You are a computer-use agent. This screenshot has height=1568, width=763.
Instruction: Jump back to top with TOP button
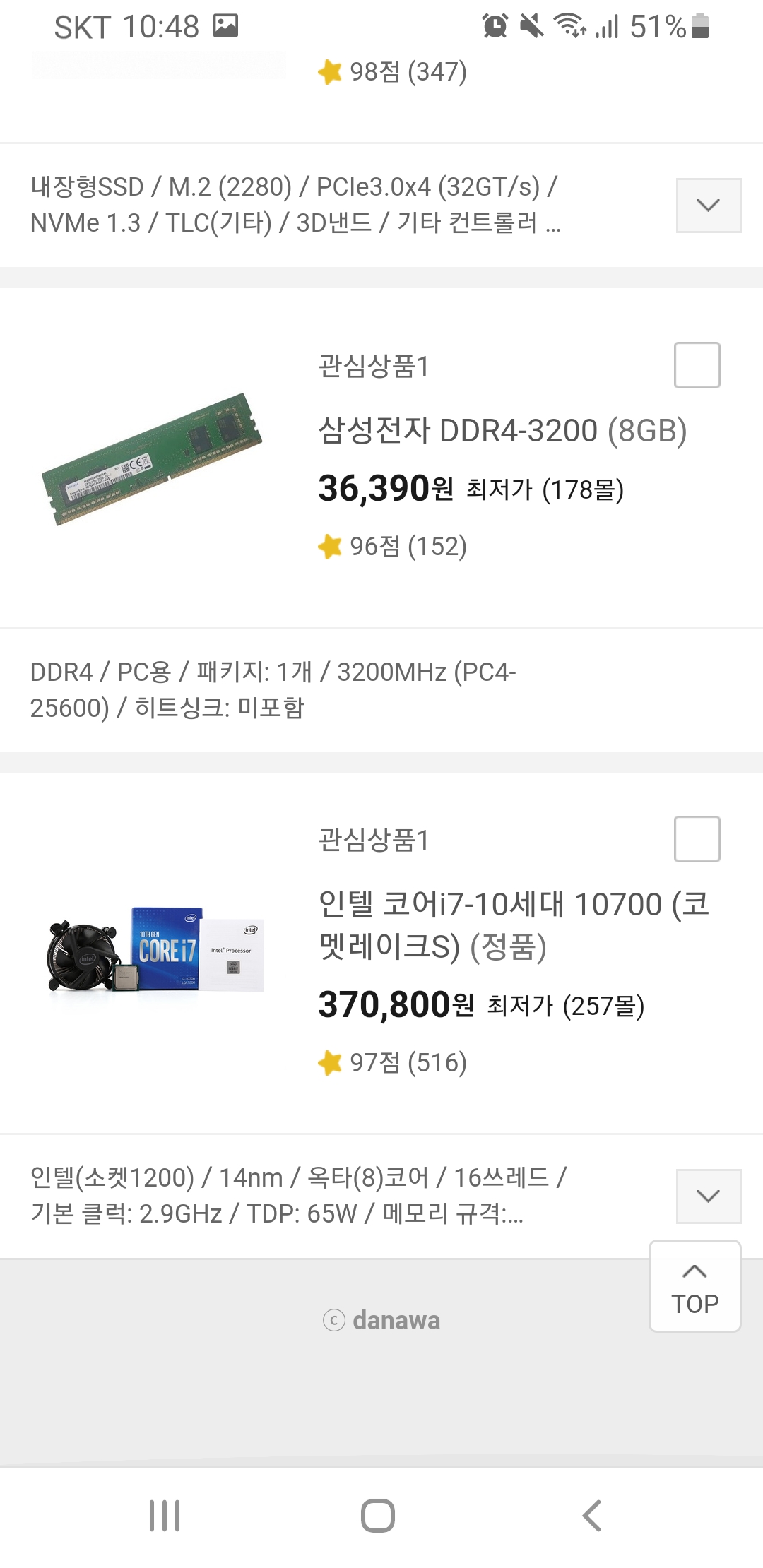click(x=694, y=1286)
